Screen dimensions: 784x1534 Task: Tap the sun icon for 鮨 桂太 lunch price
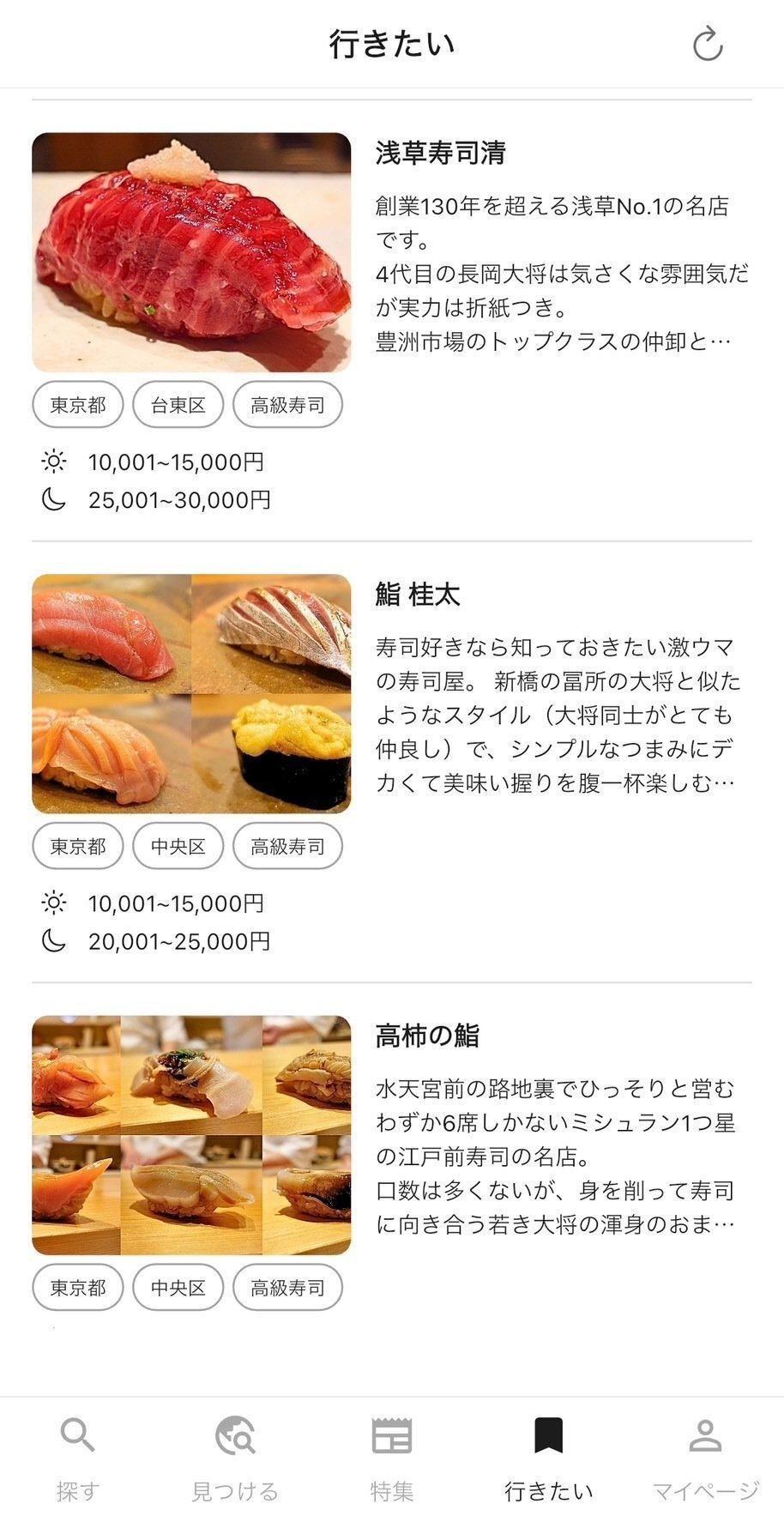53,903
